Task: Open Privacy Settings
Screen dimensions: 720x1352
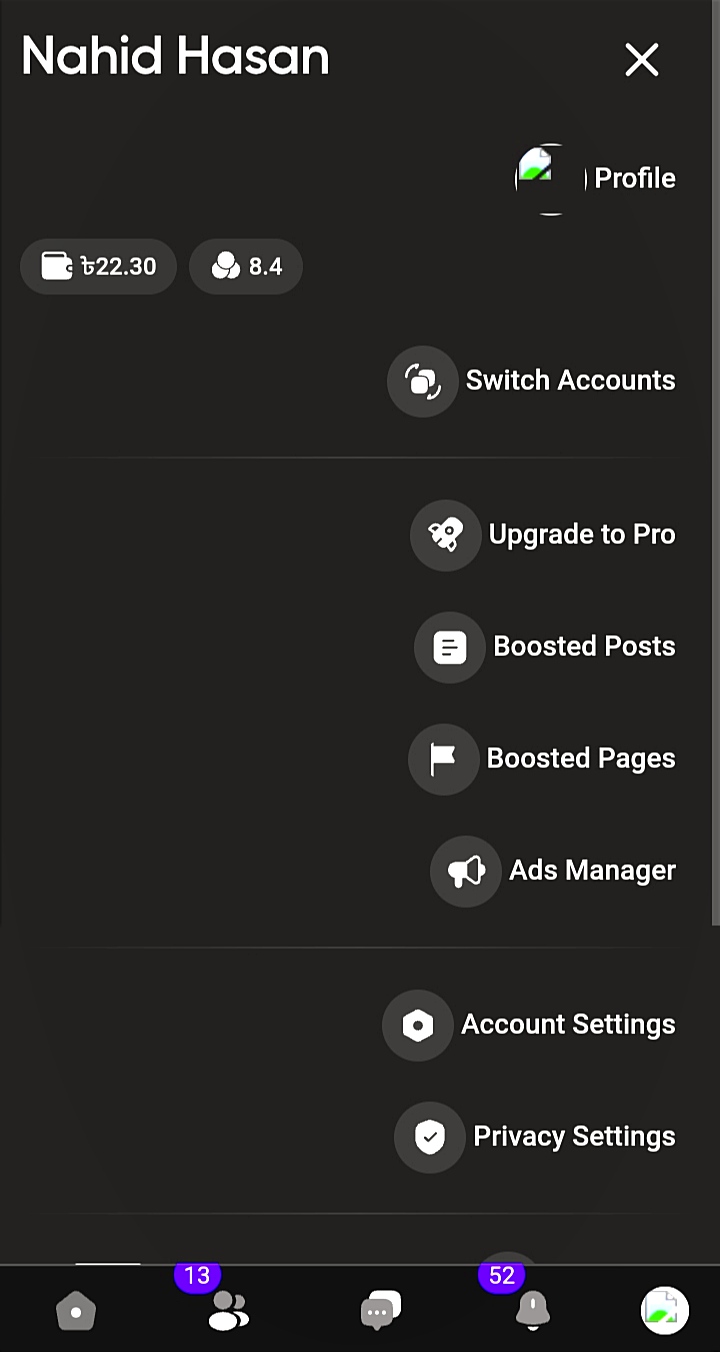Action: point(535,1137)
